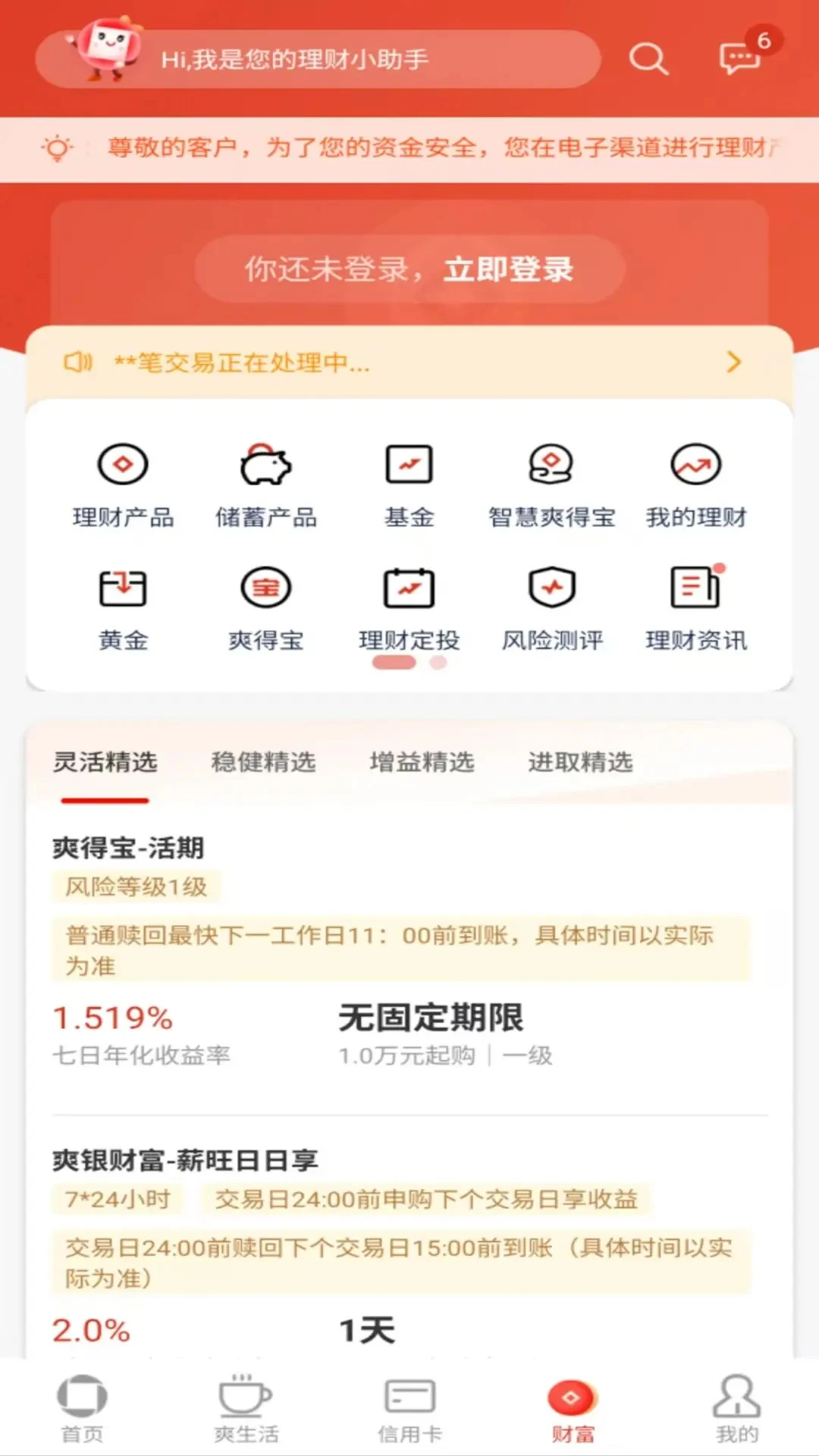Screen dimensions: 819x1456
Task: Select the 增益精选 tab
Action: tap(423, 764)
